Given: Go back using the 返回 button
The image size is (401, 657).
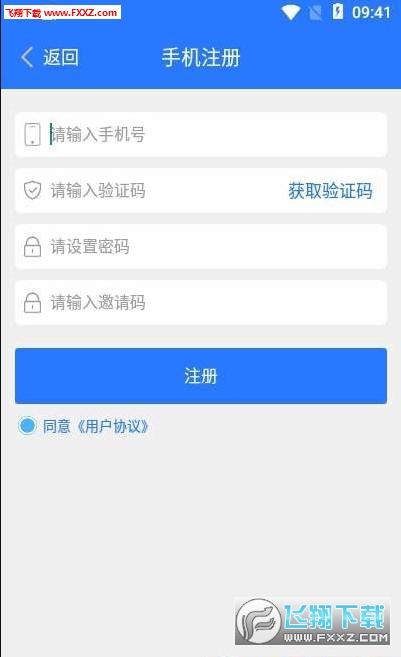Looking at the screenshot, I should (x=49, y=57).
